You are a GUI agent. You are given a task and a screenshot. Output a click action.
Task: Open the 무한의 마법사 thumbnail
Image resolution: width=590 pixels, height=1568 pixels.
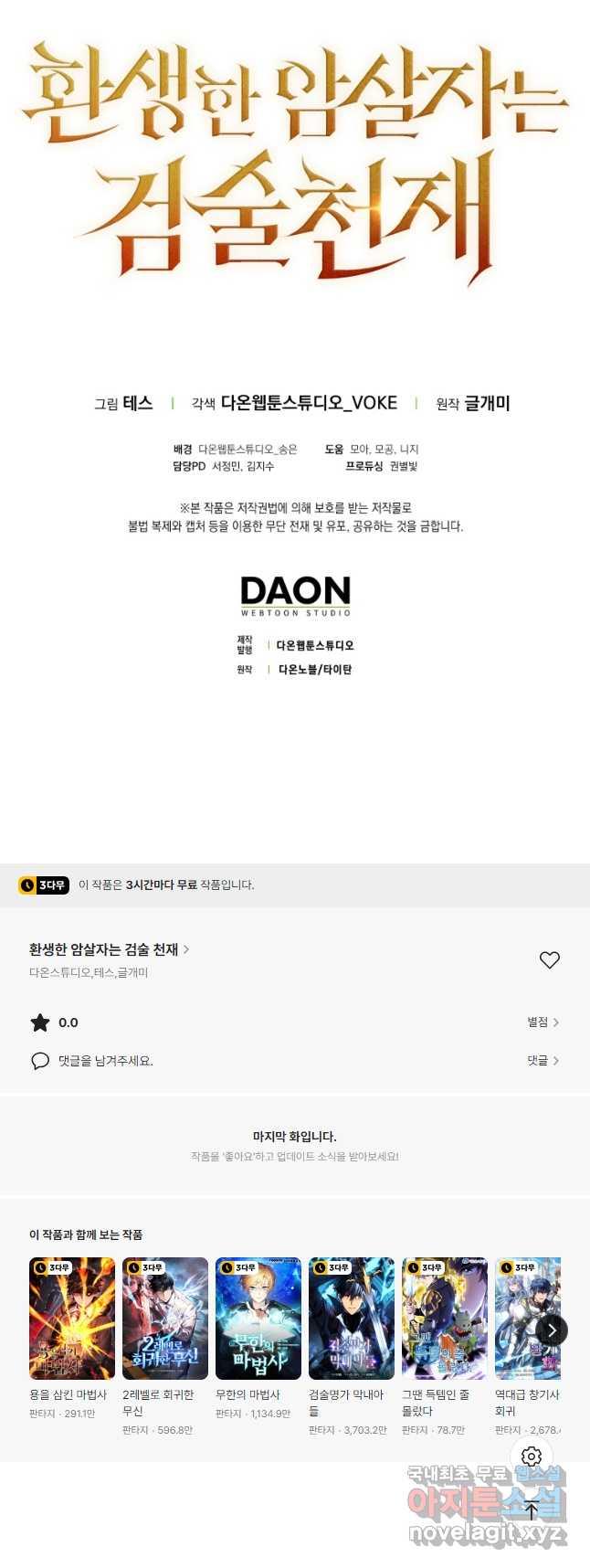tap(258, 1319)
